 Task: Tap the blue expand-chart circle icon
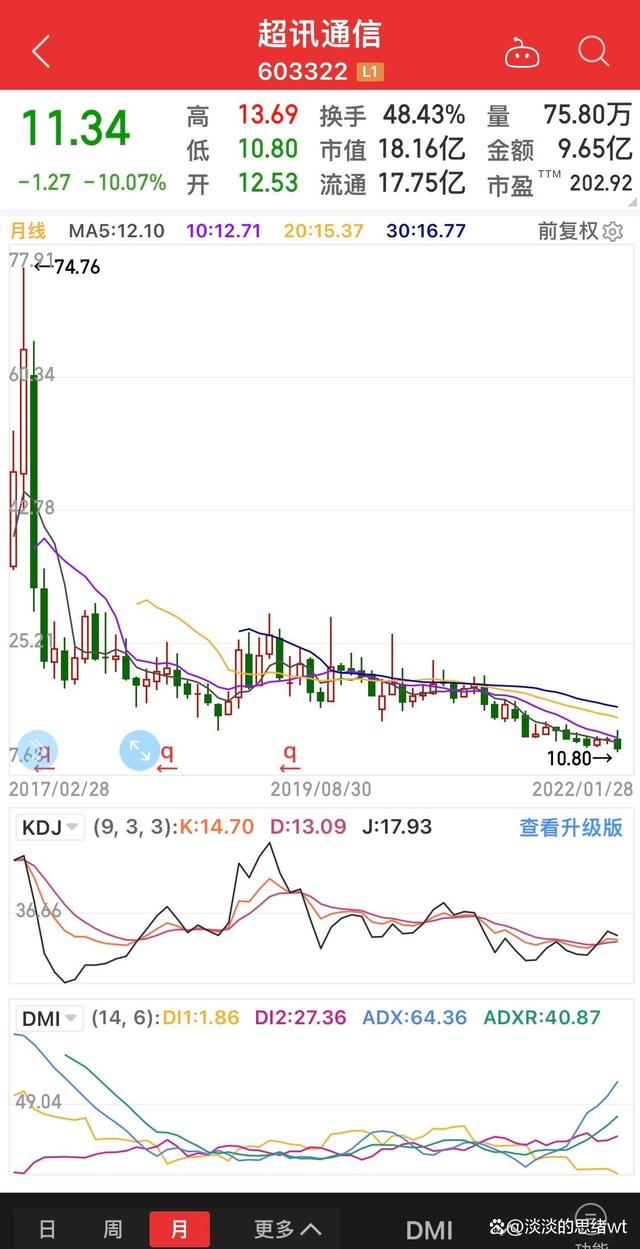(139, 750)
